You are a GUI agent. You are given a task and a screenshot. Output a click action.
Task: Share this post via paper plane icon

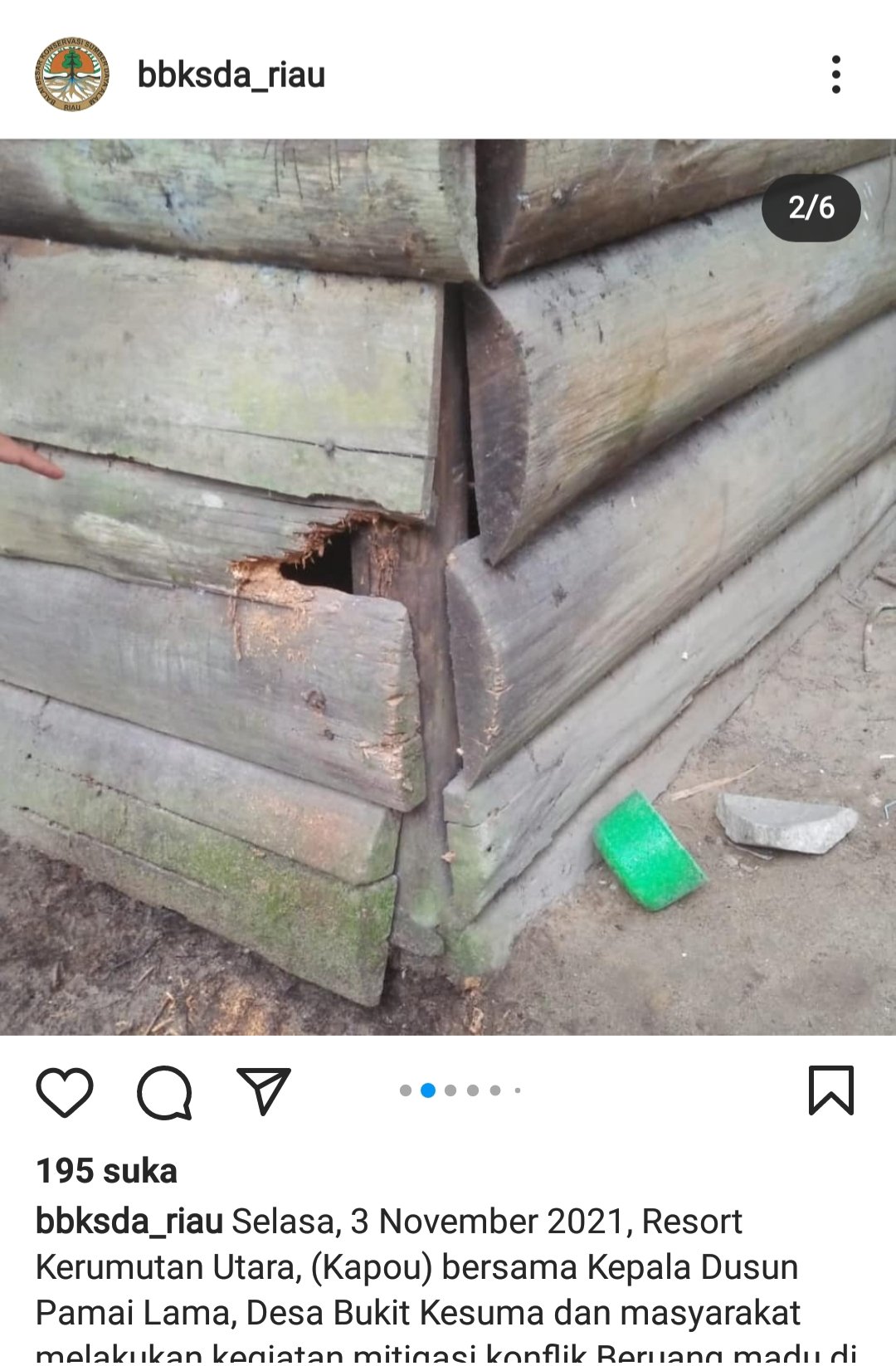click(264, 1090)
